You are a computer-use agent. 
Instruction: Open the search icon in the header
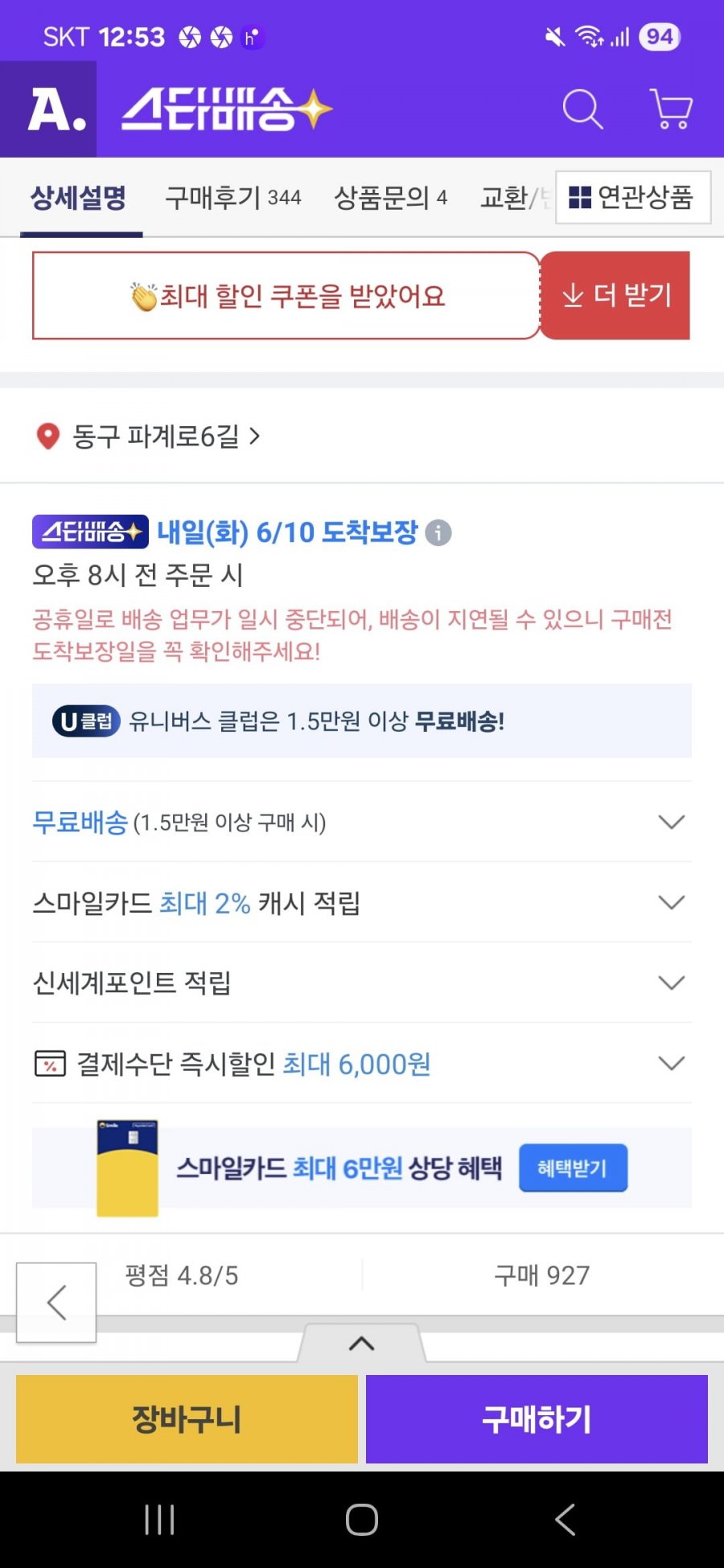click(582, 109)
